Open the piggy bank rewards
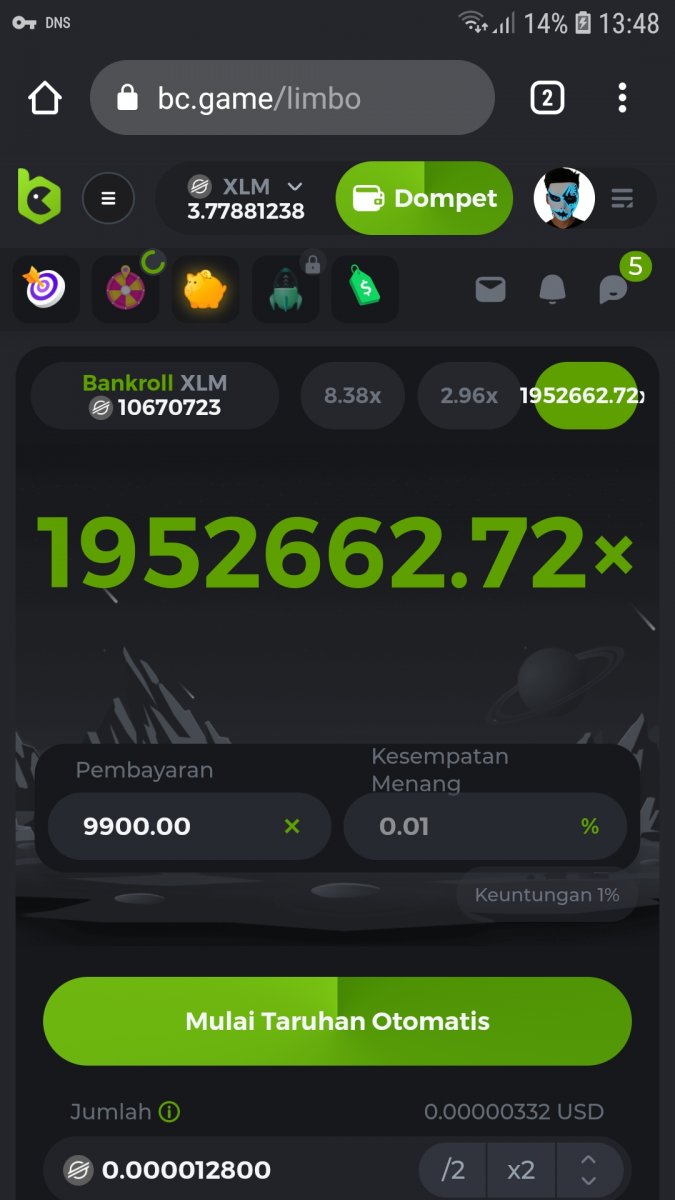Viewport: 675px width, 1200px height. [x=205, y=290]
